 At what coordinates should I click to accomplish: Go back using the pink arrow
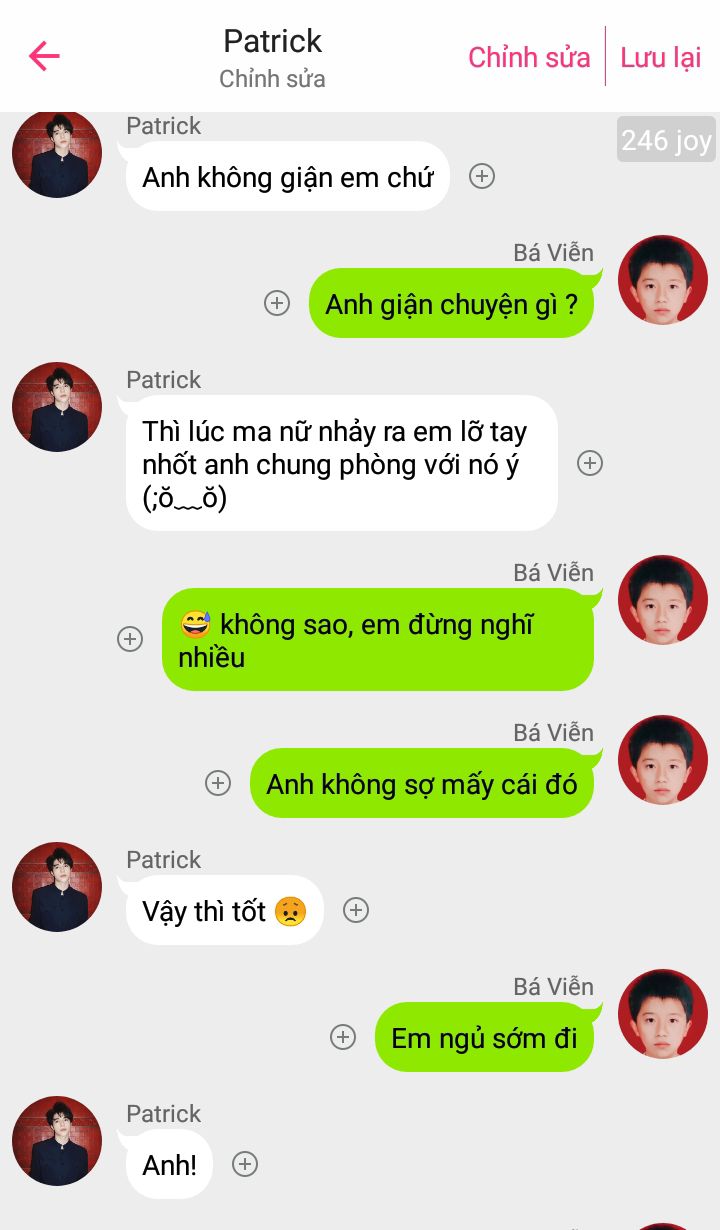pos(44,56)
